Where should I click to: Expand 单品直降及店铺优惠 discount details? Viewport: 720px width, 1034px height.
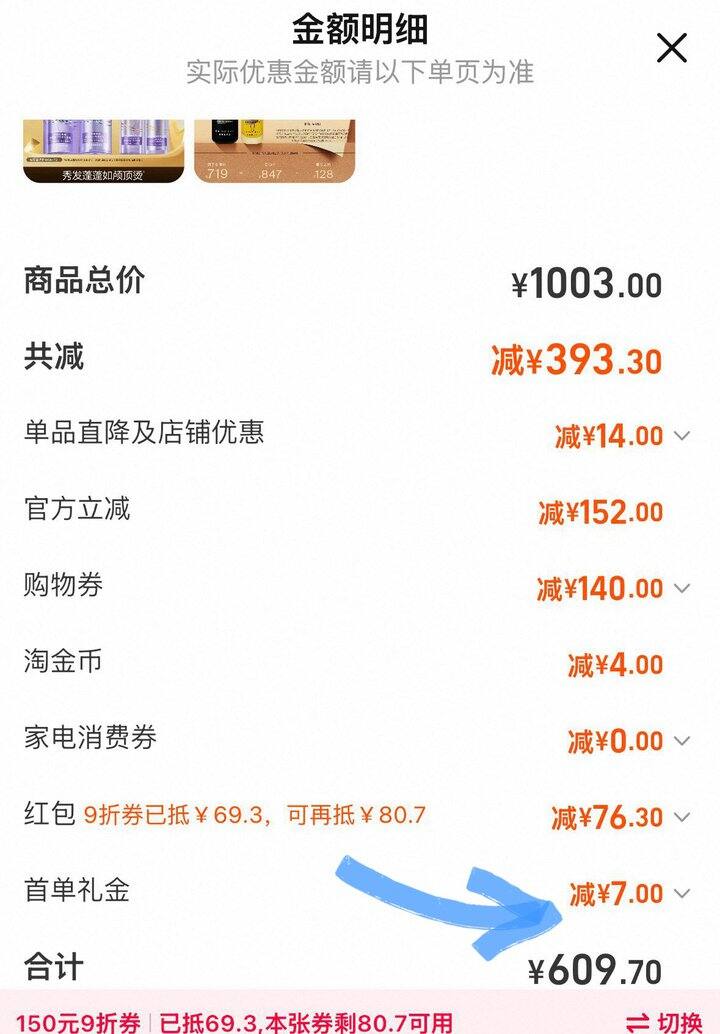point(683,436)
